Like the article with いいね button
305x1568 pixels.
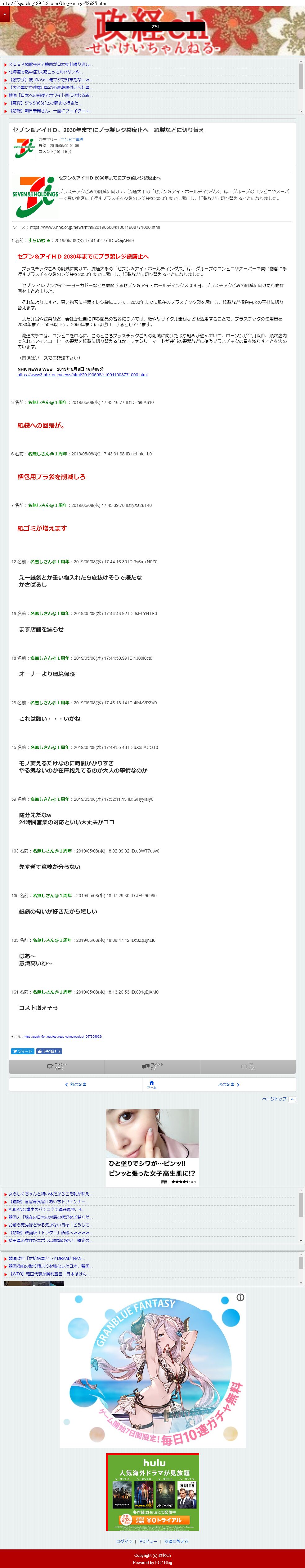tap(49, 1051)
